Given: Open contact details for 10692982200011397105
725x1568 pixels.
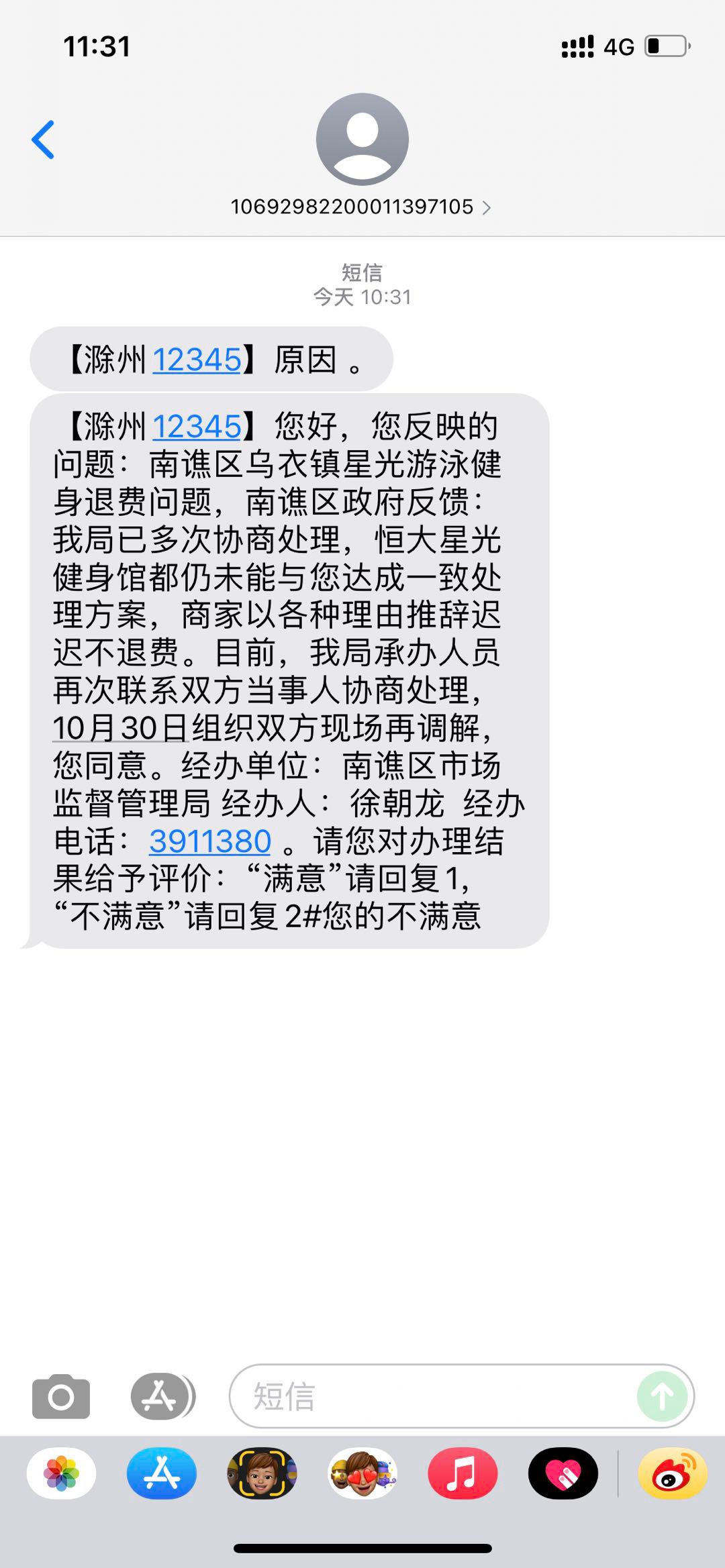Looking at the screenshot, I should point(361,207).
